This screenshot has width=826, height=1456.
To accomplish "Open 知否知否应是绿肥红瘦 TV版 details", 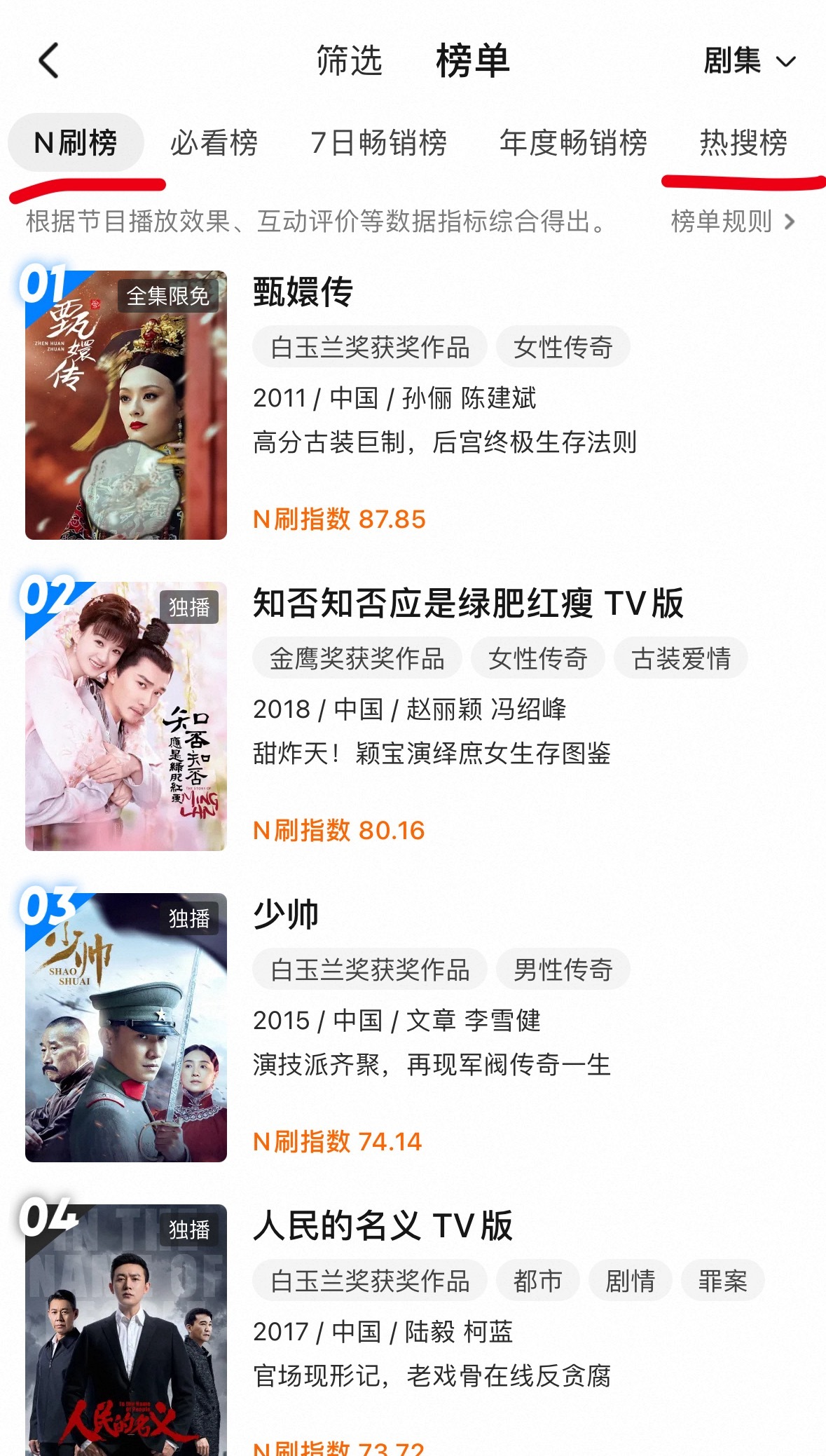I will pos(466,604).
